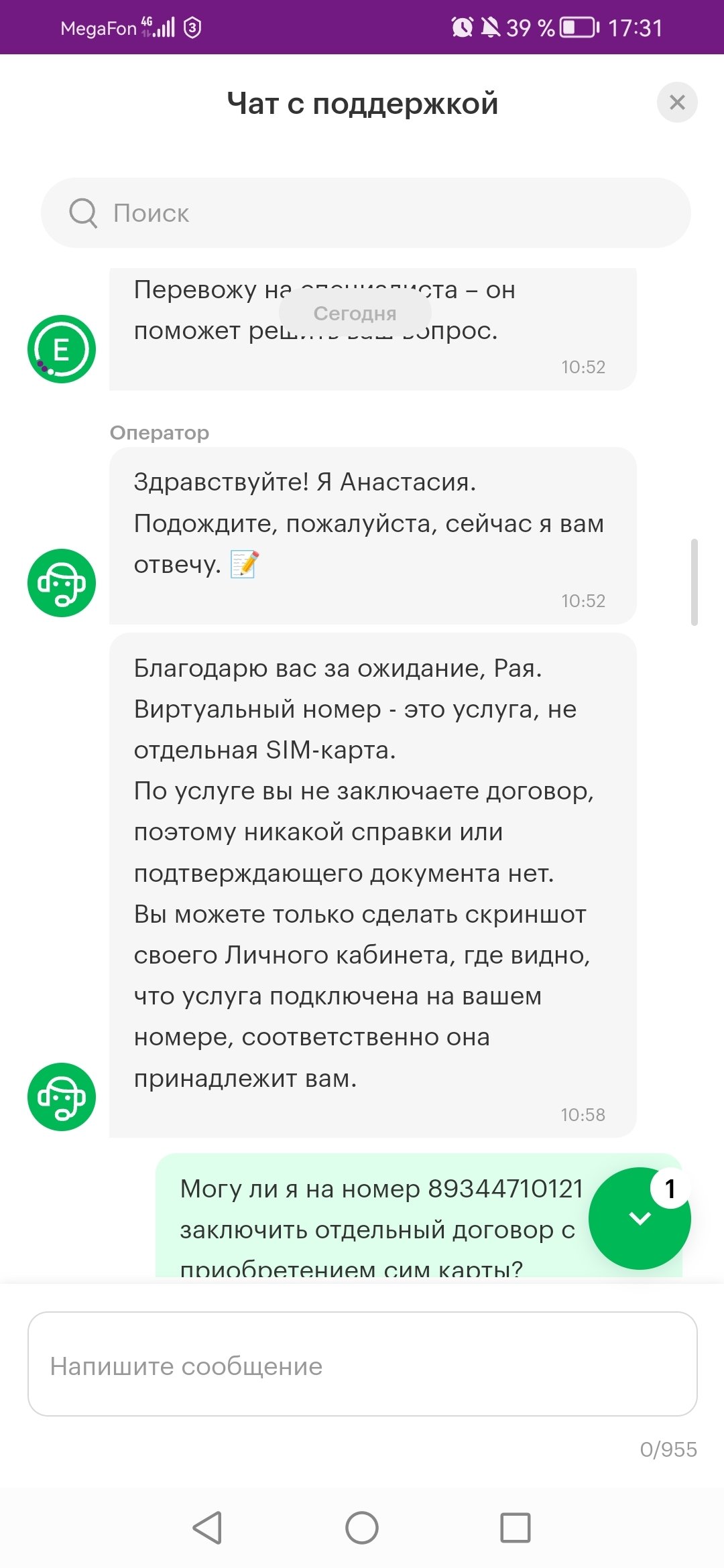Go back using the system back button

(208, 1528)
